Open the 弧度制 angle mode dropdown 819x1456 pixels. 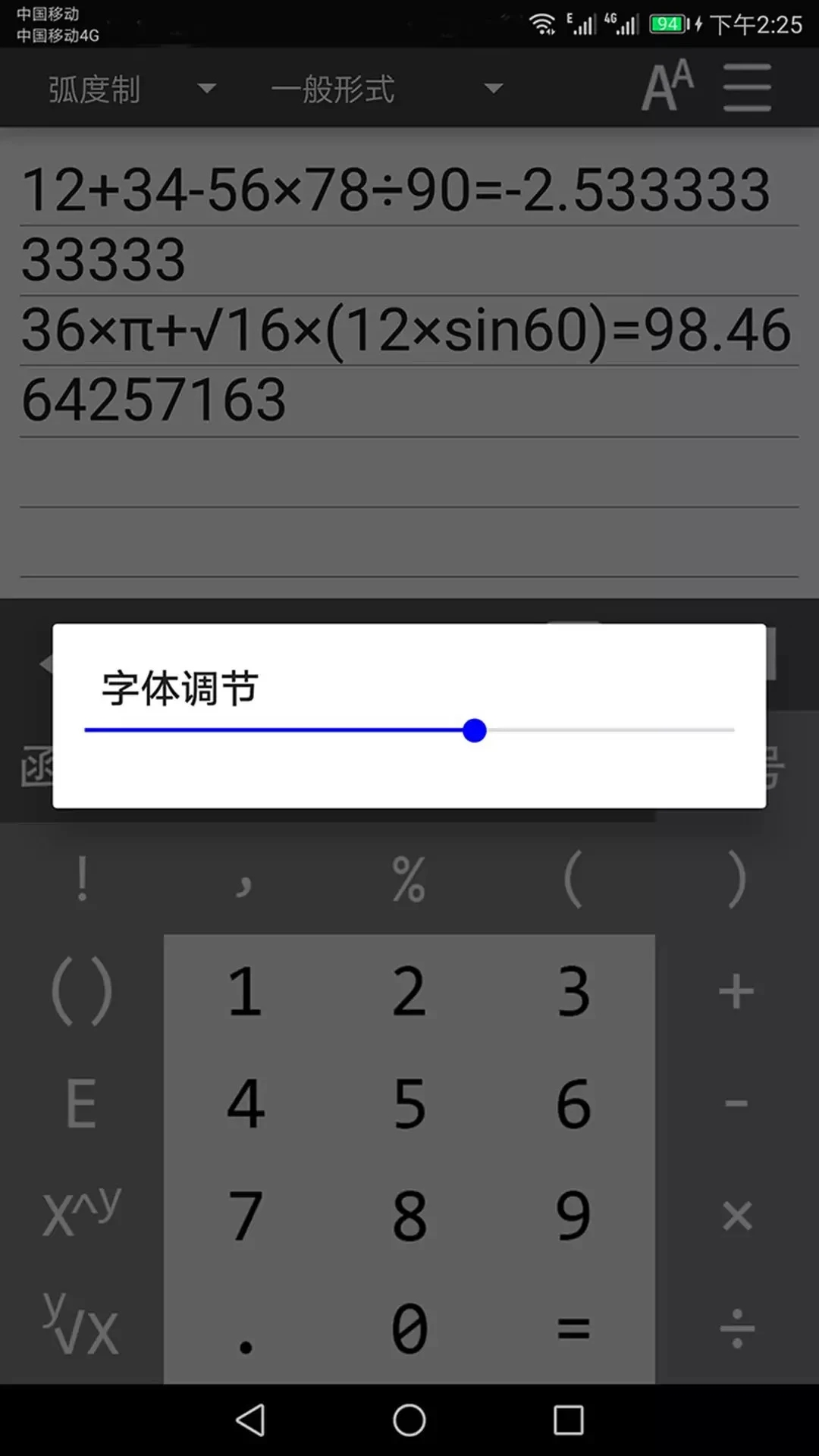pyautogui.click(x=132, y=89)
